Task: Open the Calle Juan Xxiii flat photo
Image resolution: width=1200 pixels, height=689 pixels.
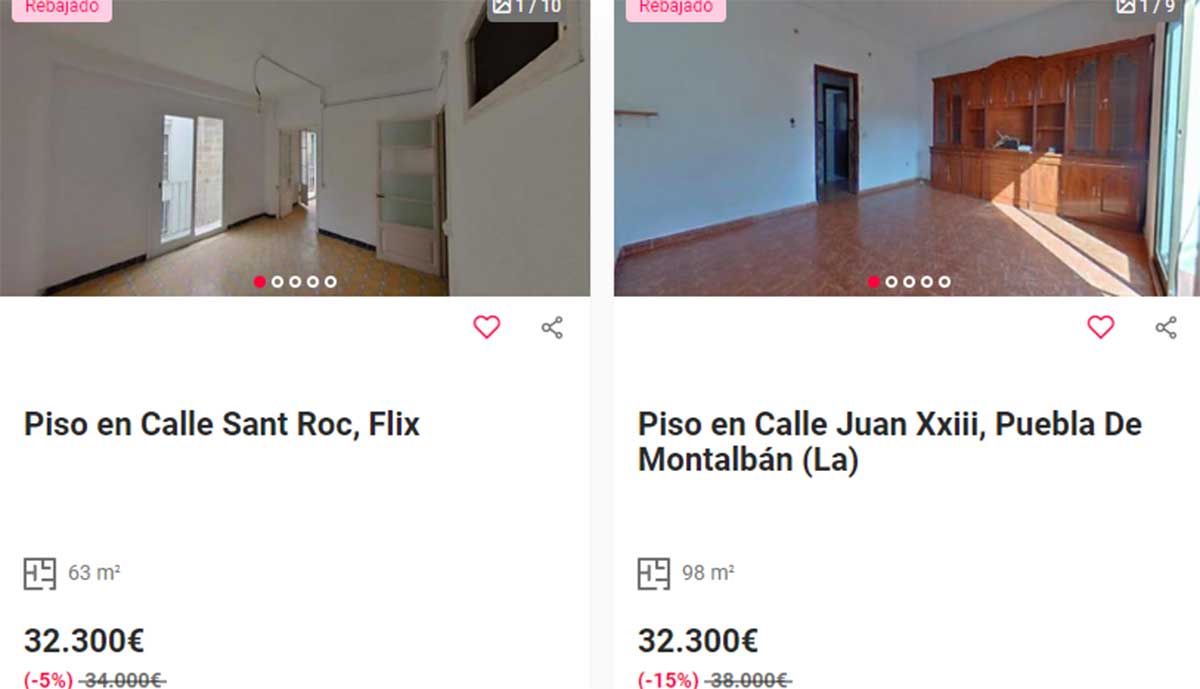Action: coord(905,150)
